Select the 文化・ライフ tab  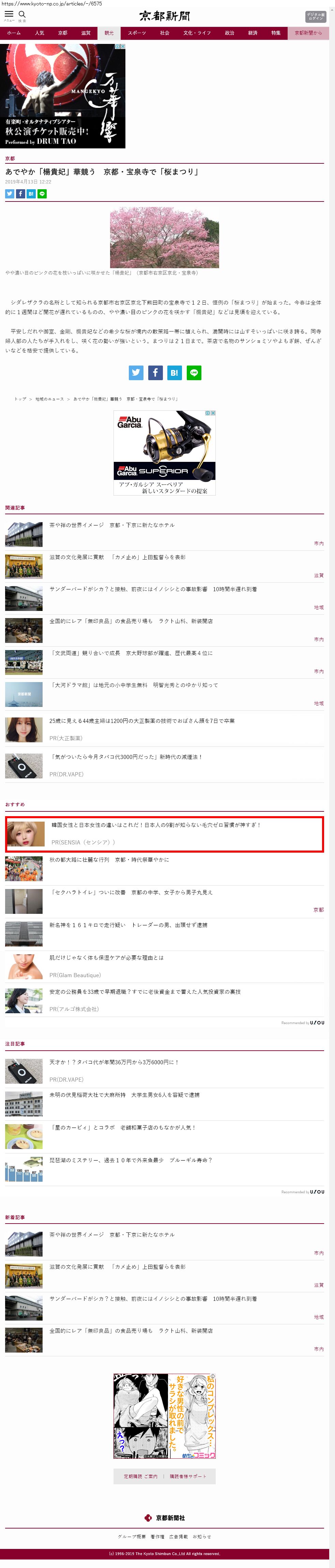pyautogui.click(x=197, y=33)
